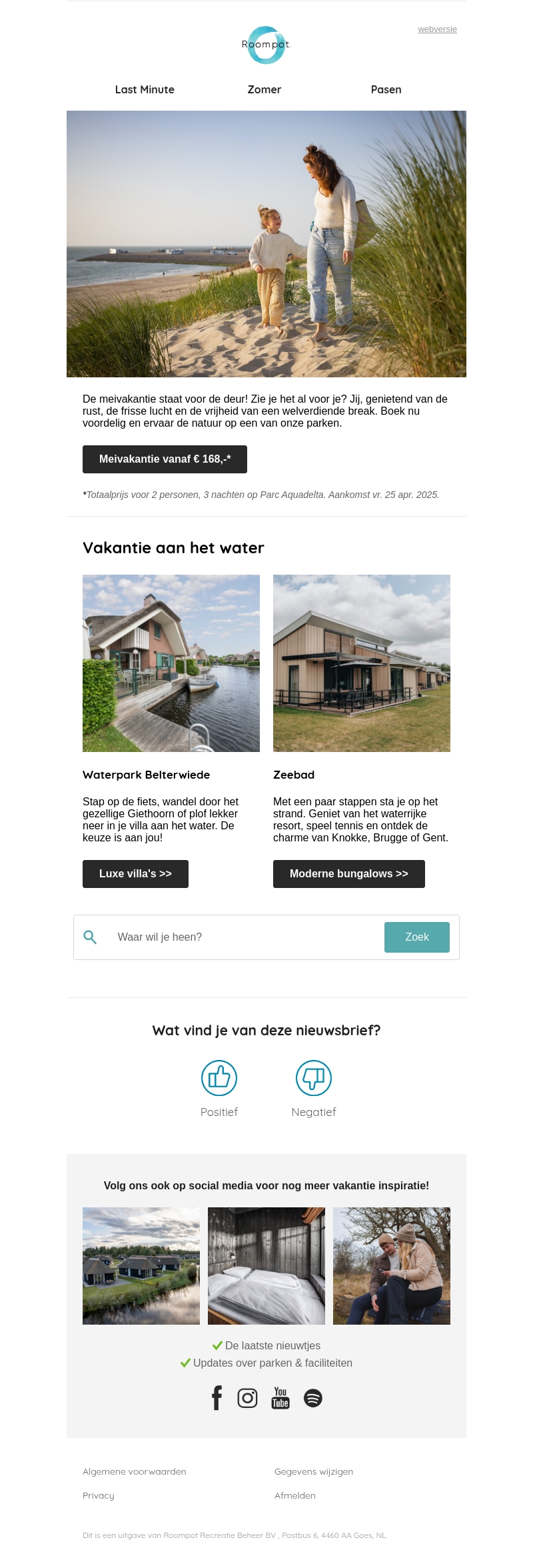The width and height of the screenshot is (533, 1568).
Task: Visit the YouTube channel
Action: pos(280,1398)
